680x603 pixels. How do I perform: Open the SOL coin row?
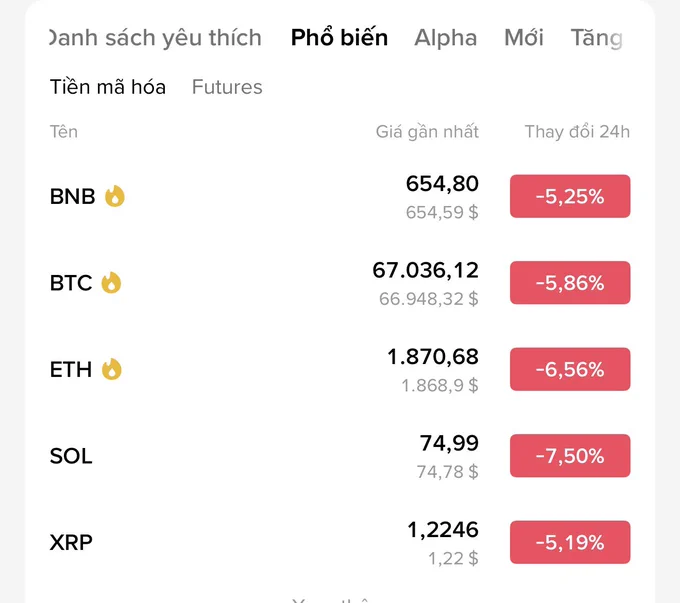click(340, 456)
